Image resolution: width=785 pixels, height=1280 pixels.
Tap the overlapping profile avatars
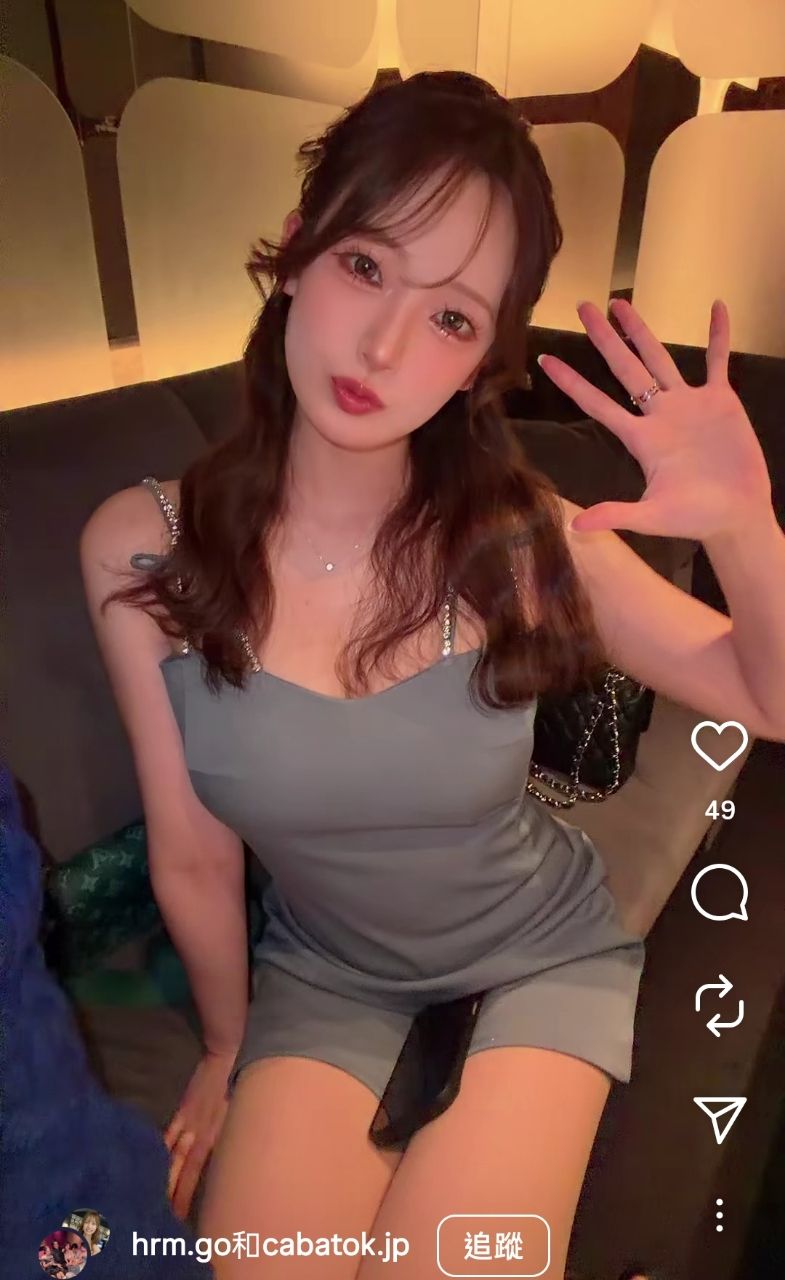[73, 1243]
